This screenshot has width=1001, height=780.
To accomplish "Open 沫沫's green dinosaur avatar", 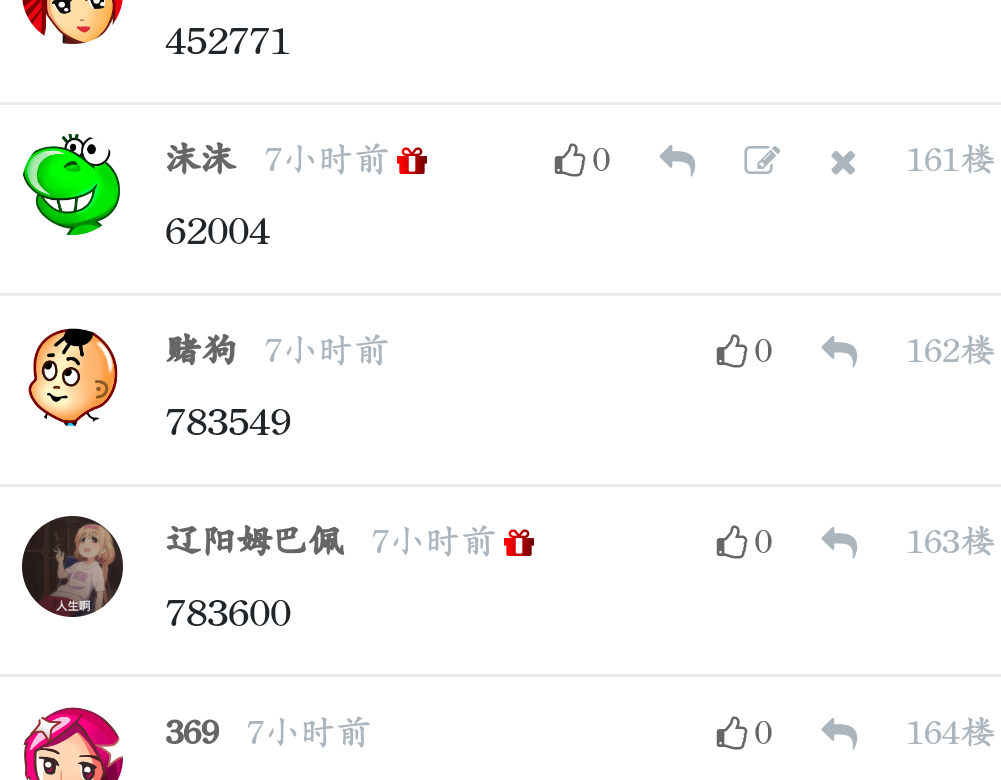I will coord(72,185).
